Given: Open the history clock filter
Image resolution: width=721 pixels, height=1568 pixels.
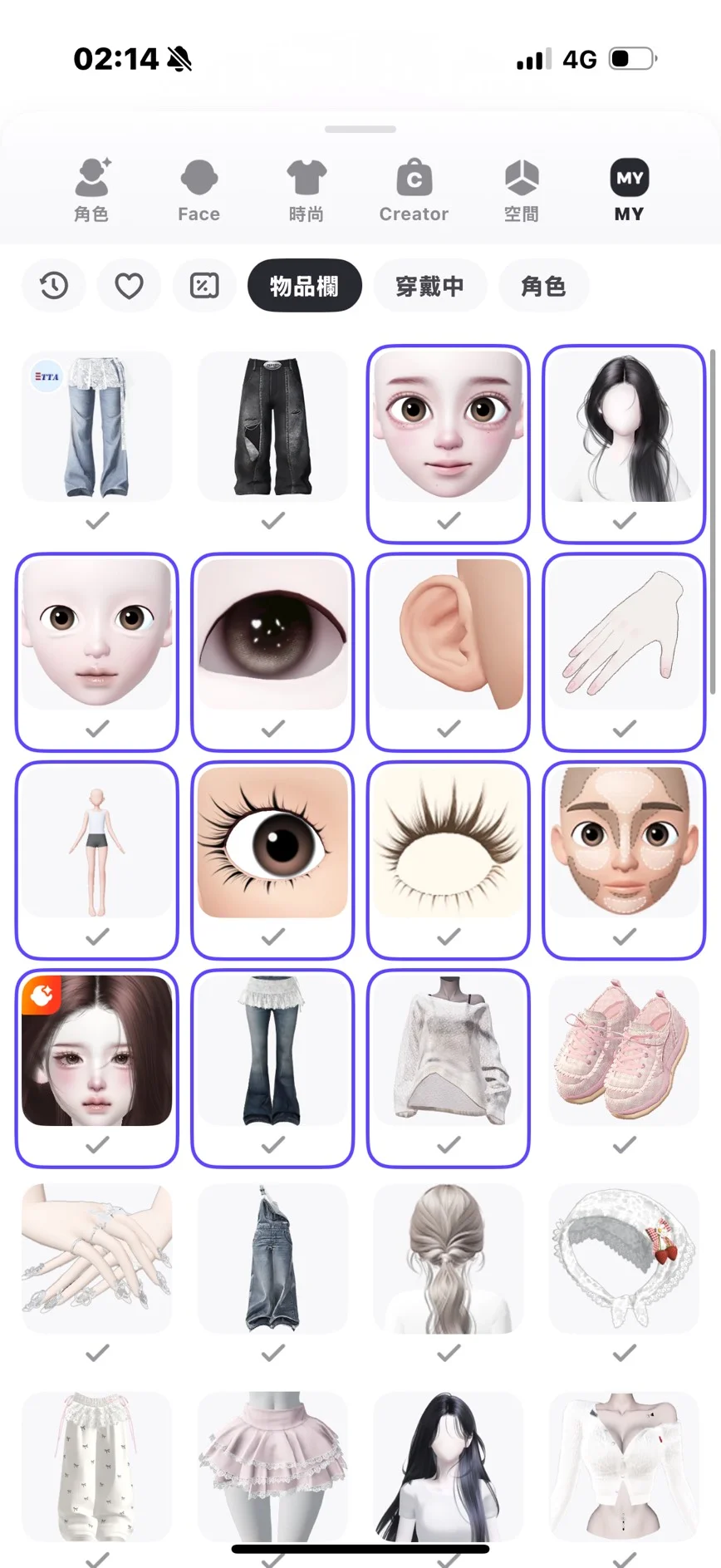Looking at the screenshot, I should (54, 286).
